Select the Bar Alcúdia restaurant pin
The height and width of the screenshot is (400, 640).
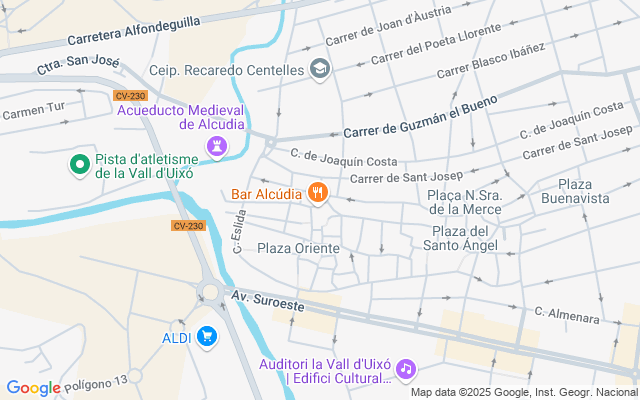pyautogui.click(x=318, y=192)
